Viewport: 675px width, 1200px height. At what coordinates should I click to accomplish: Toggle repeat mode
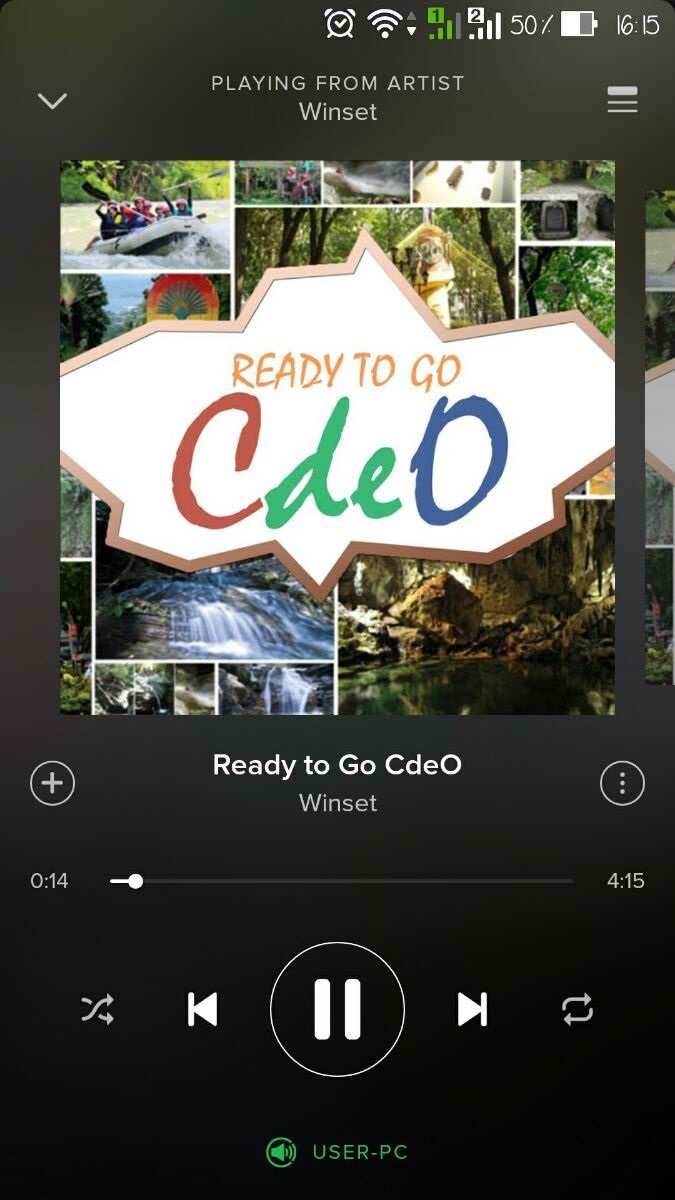[x=578, y=1009]
